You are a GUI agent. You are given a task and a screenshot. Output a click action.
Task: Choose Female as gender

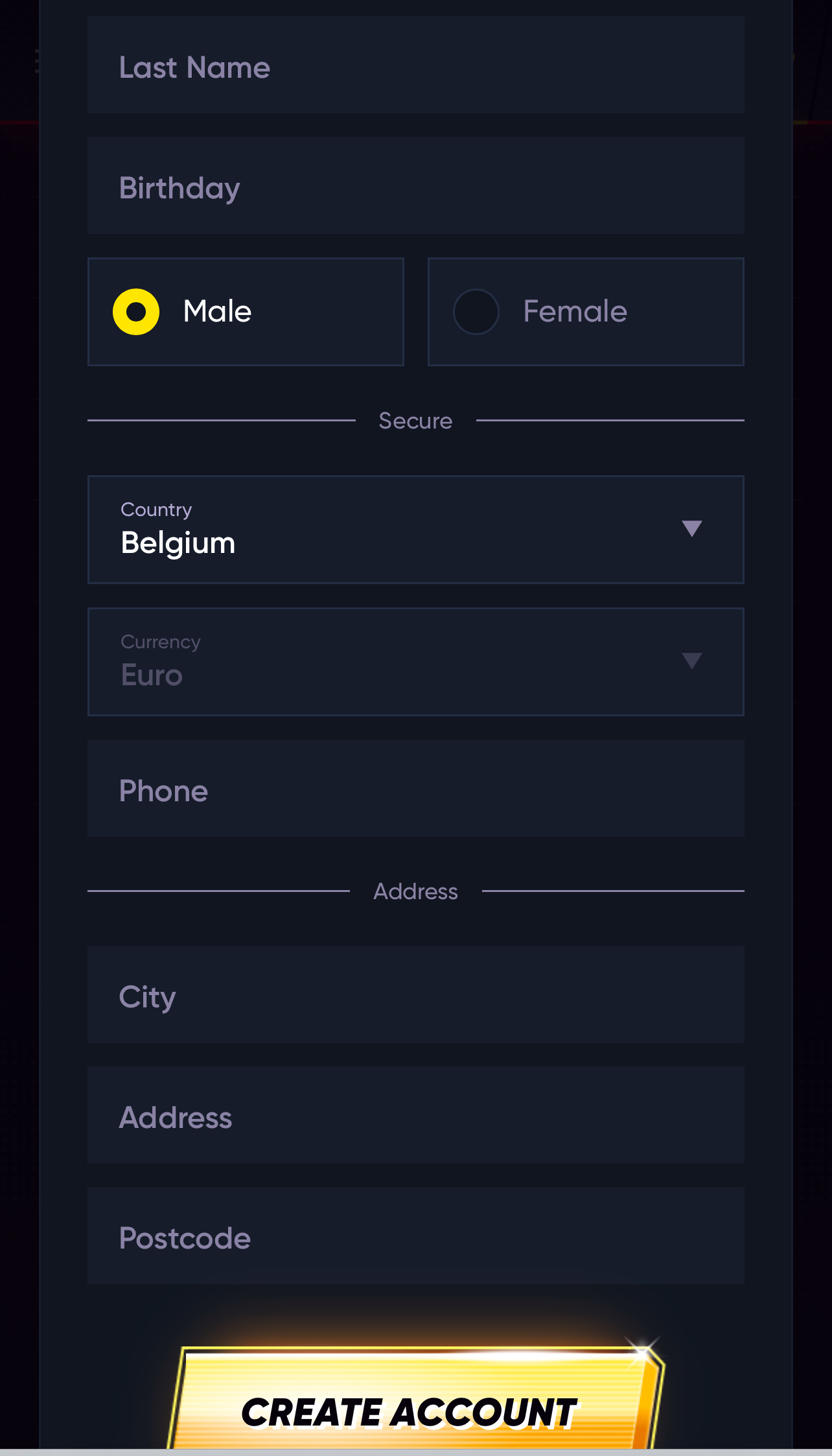click(x=586, y=312)
